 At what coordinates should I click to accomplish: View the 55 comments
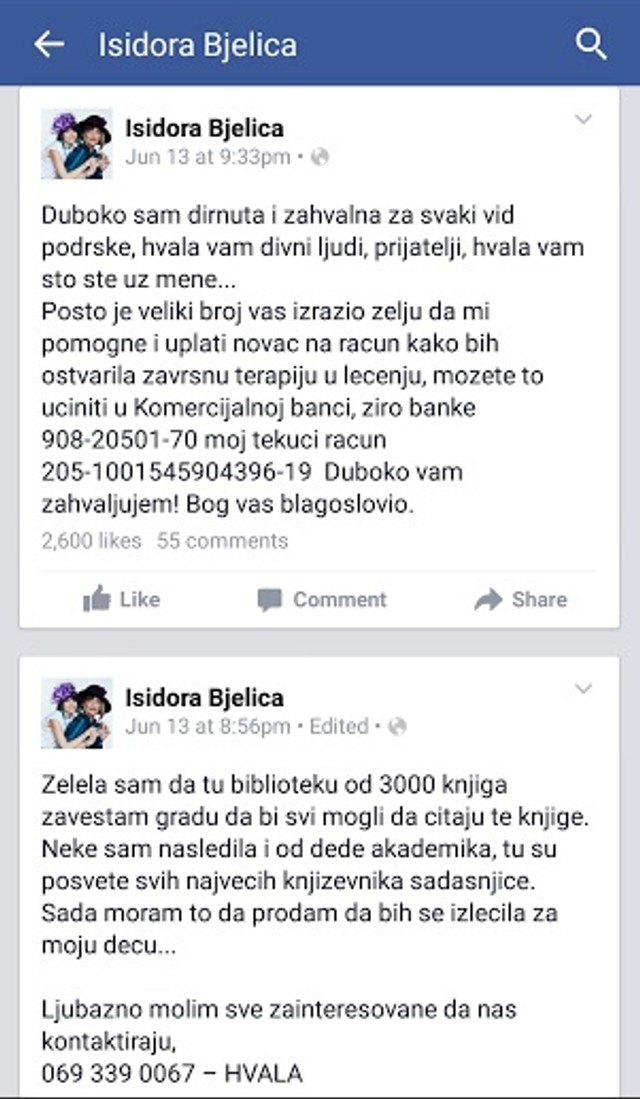[222, 541]
